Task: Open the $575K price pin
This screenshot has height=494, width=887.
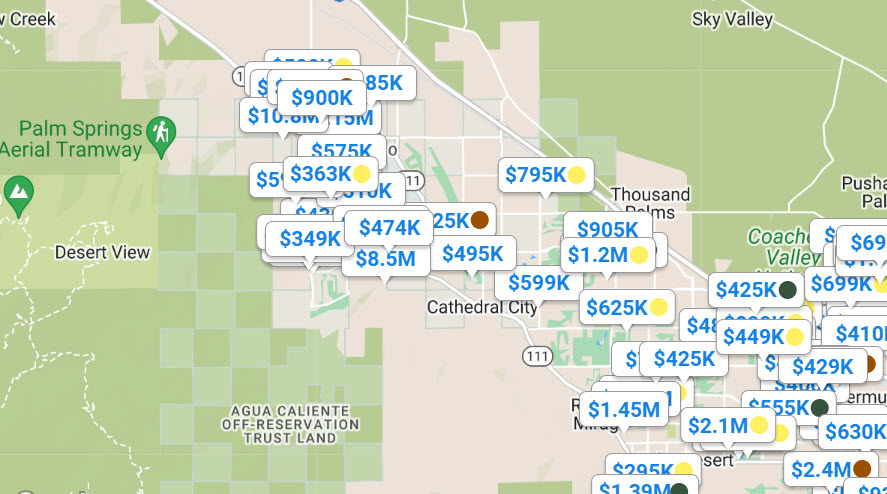Action: click(341, 152)
